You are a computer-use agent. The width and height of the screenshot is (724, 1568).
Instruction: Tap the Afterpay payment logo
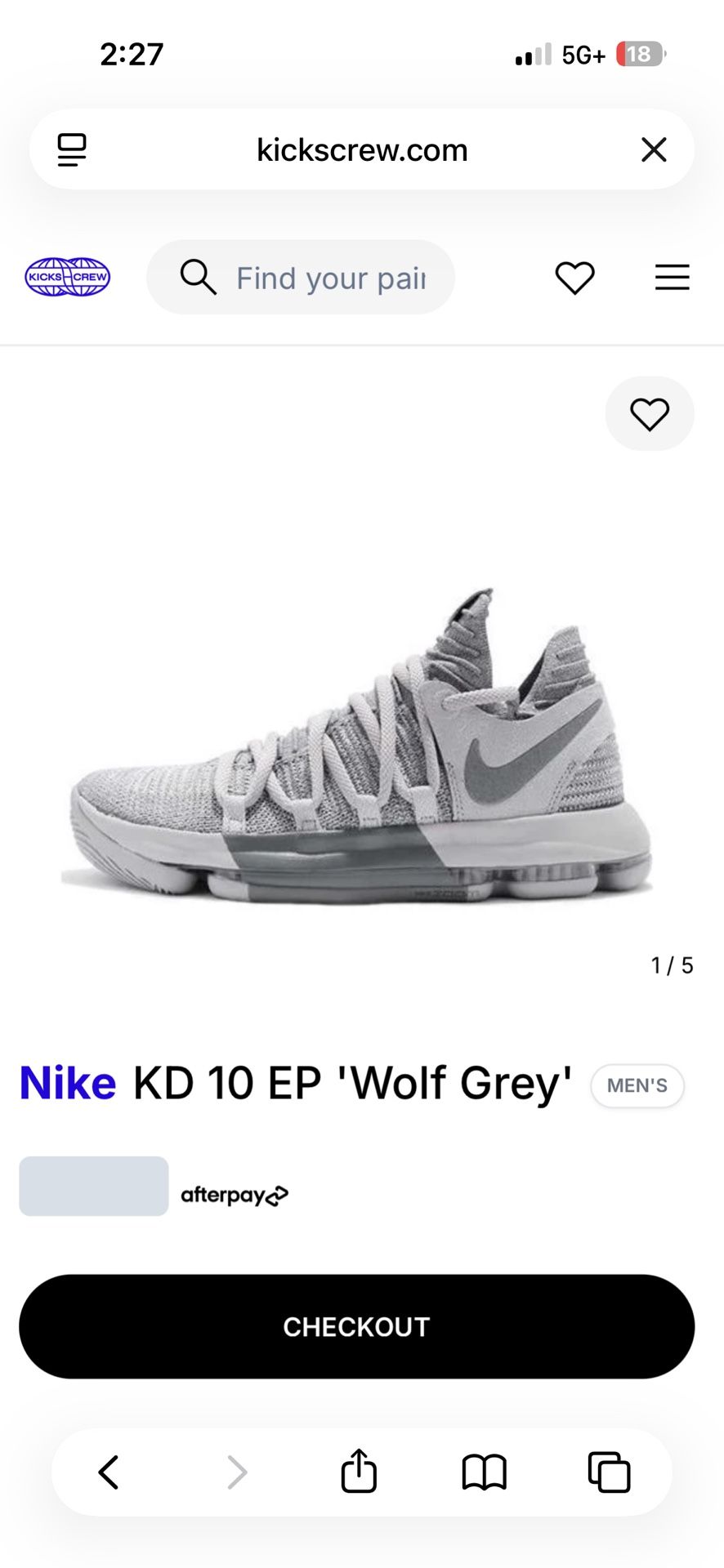[233, 1194]
